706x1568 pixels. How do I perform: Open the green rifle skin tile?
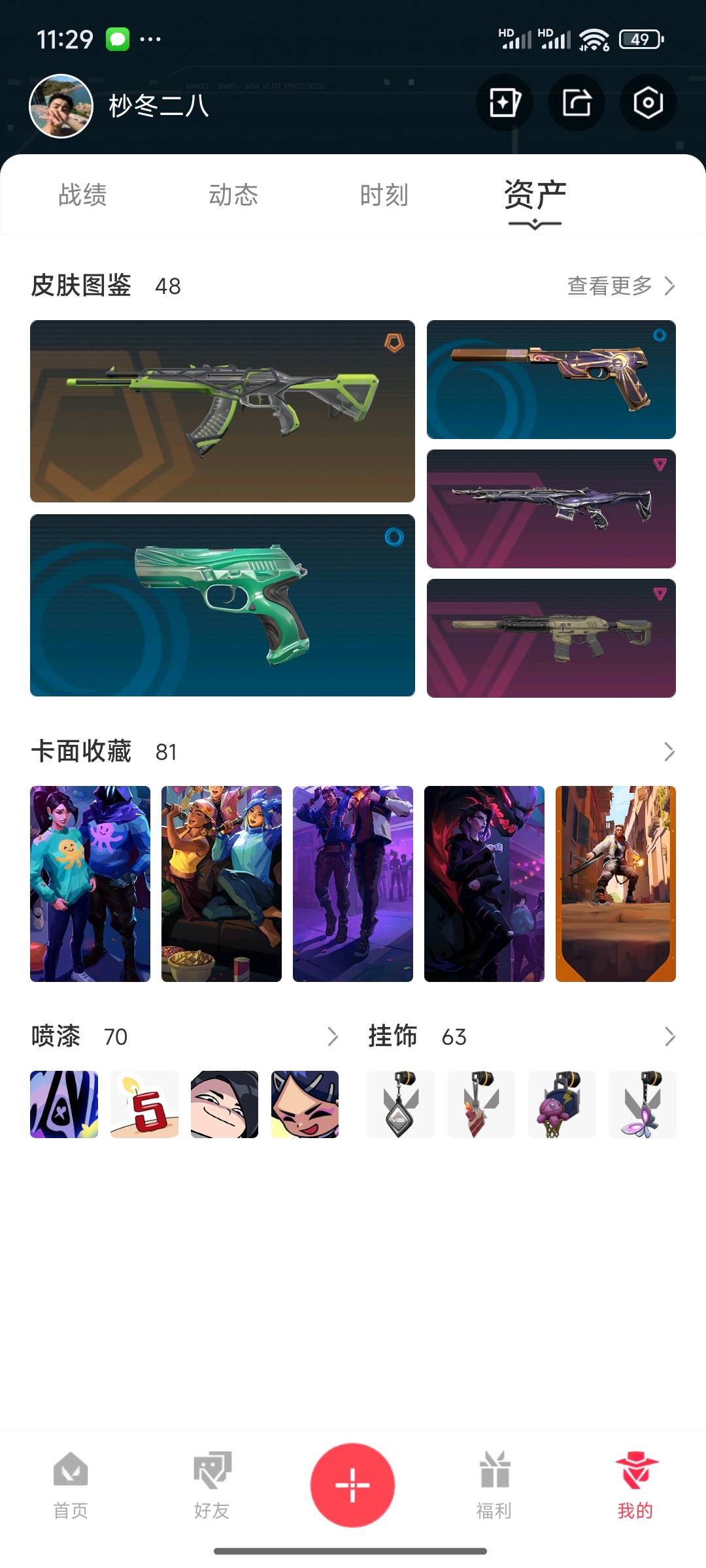click(222, 411)
